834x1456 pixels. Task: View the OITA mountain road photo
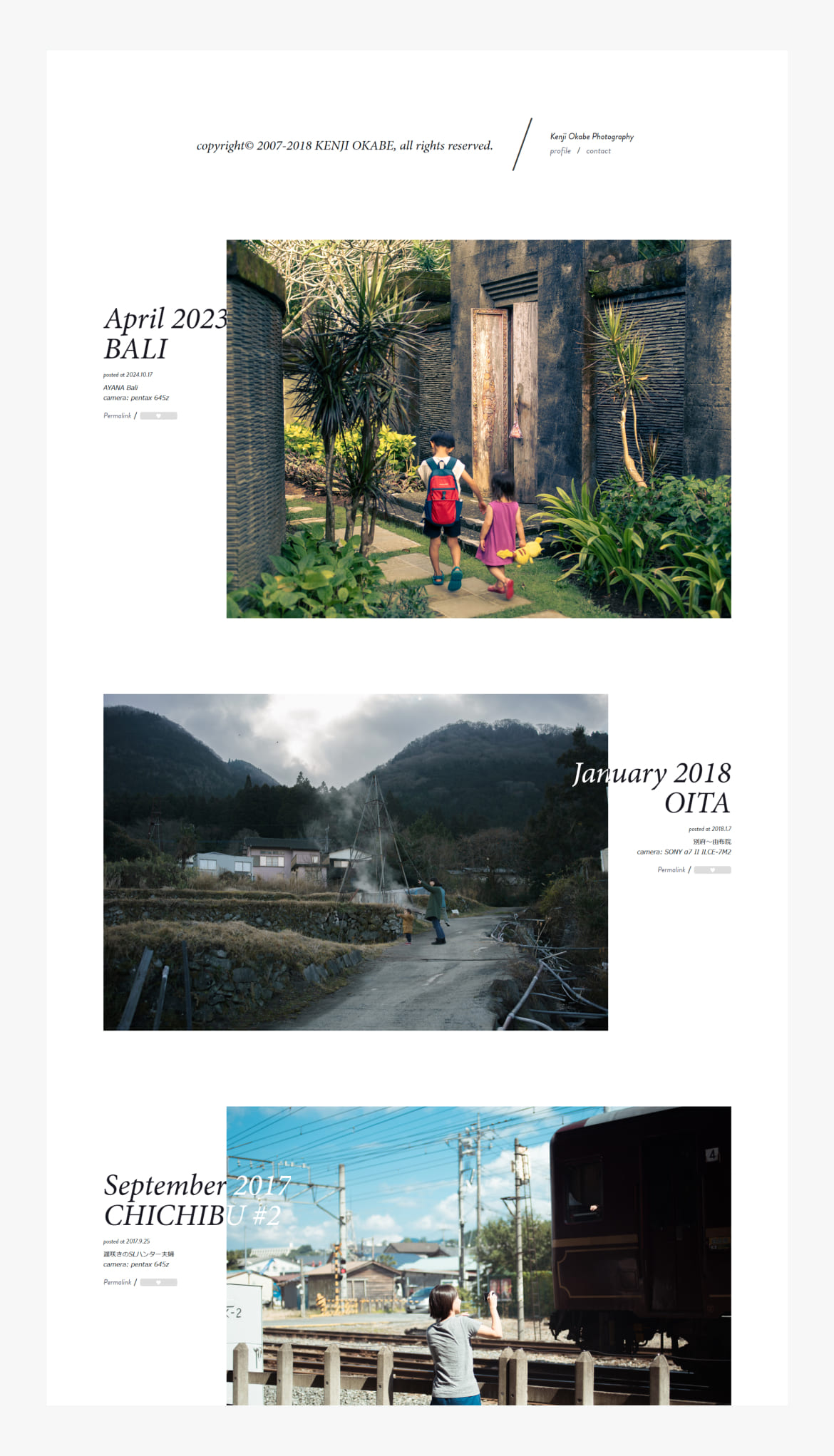pos(355,862)
